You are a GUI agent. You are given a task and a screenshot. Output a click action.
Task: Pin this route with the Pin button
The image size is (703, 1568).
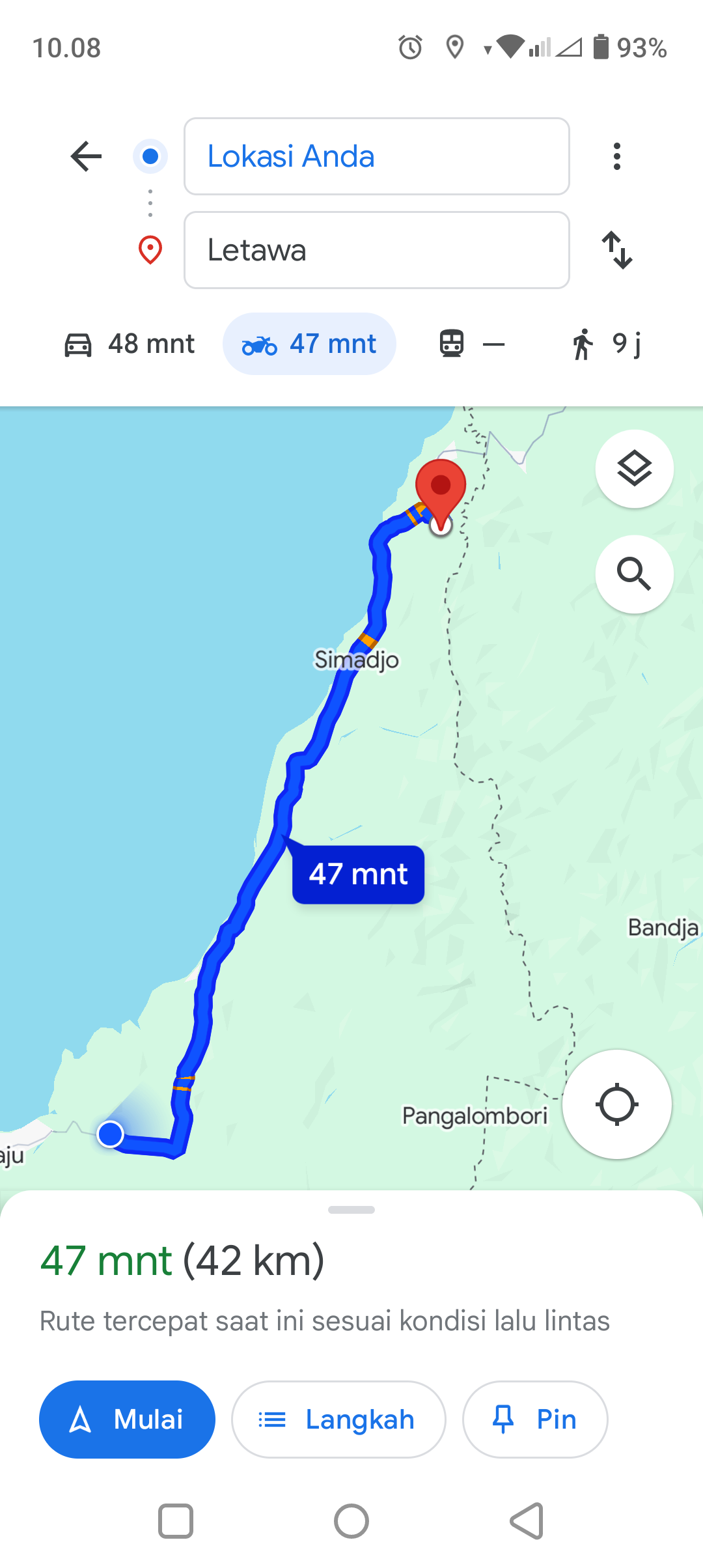(535, 1420)
